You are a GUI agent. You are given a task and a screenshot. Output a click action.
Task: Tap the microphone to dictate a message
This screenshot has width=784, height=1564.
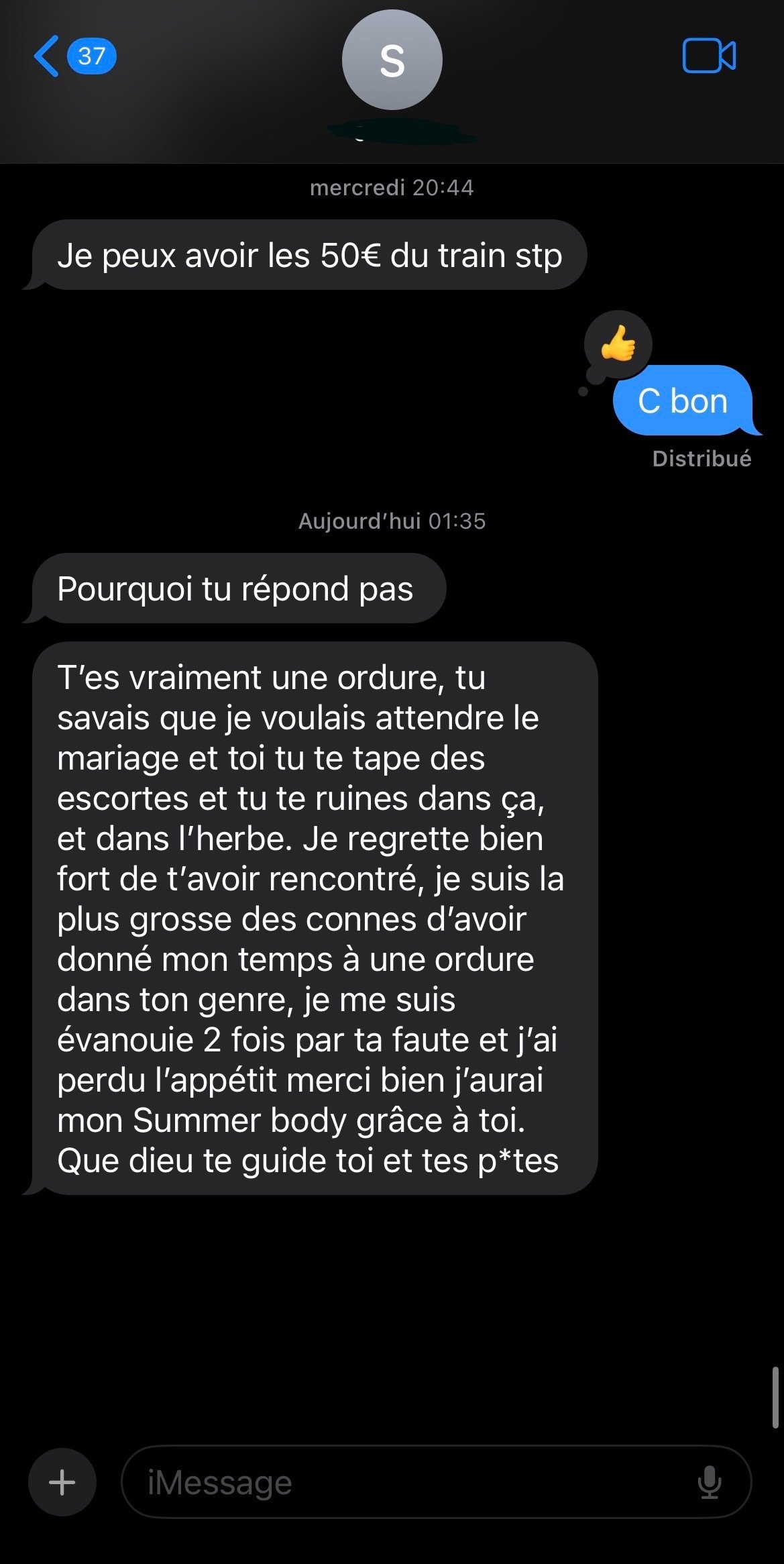[x=709, y=1482]
